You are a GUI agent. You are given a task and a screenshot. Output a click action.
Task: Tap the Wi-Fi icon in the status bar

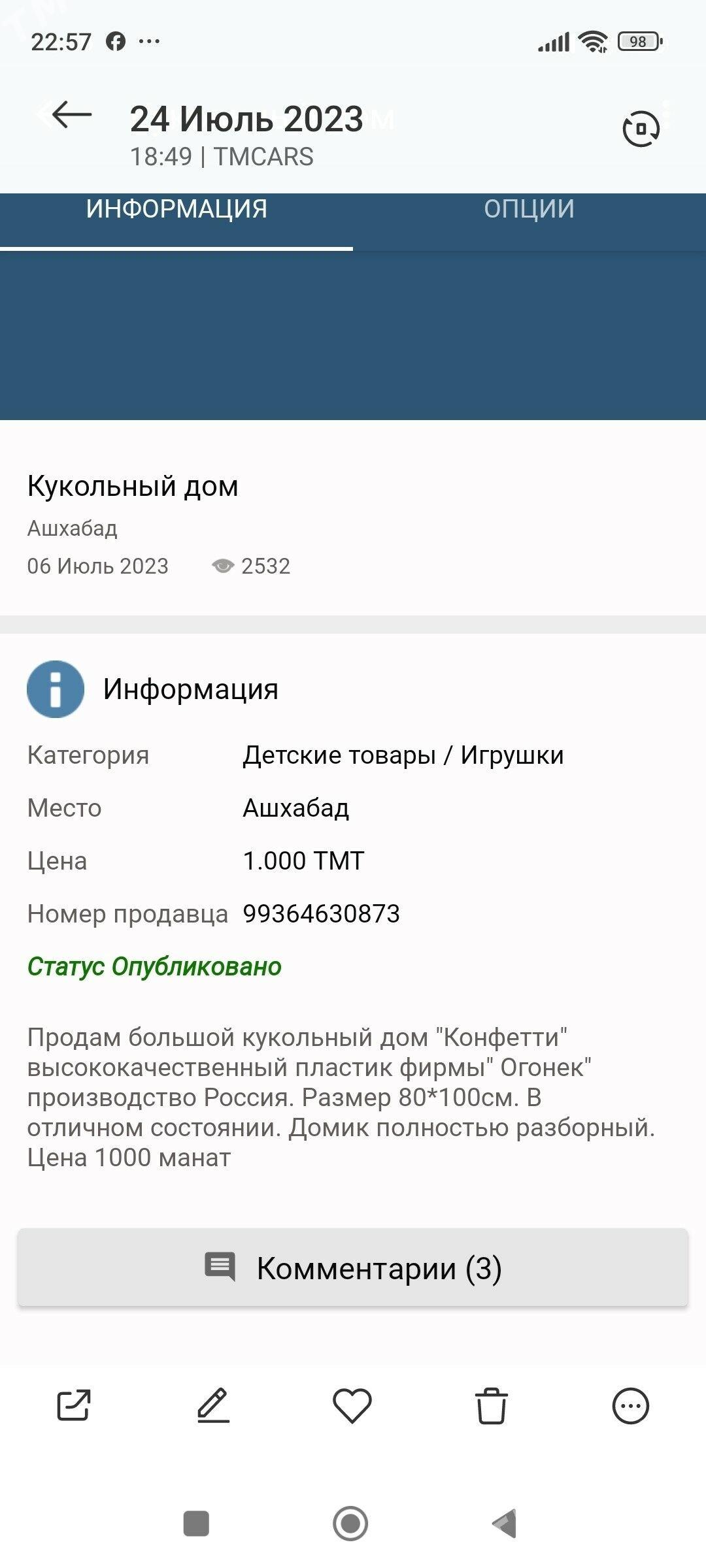[591, 40]
